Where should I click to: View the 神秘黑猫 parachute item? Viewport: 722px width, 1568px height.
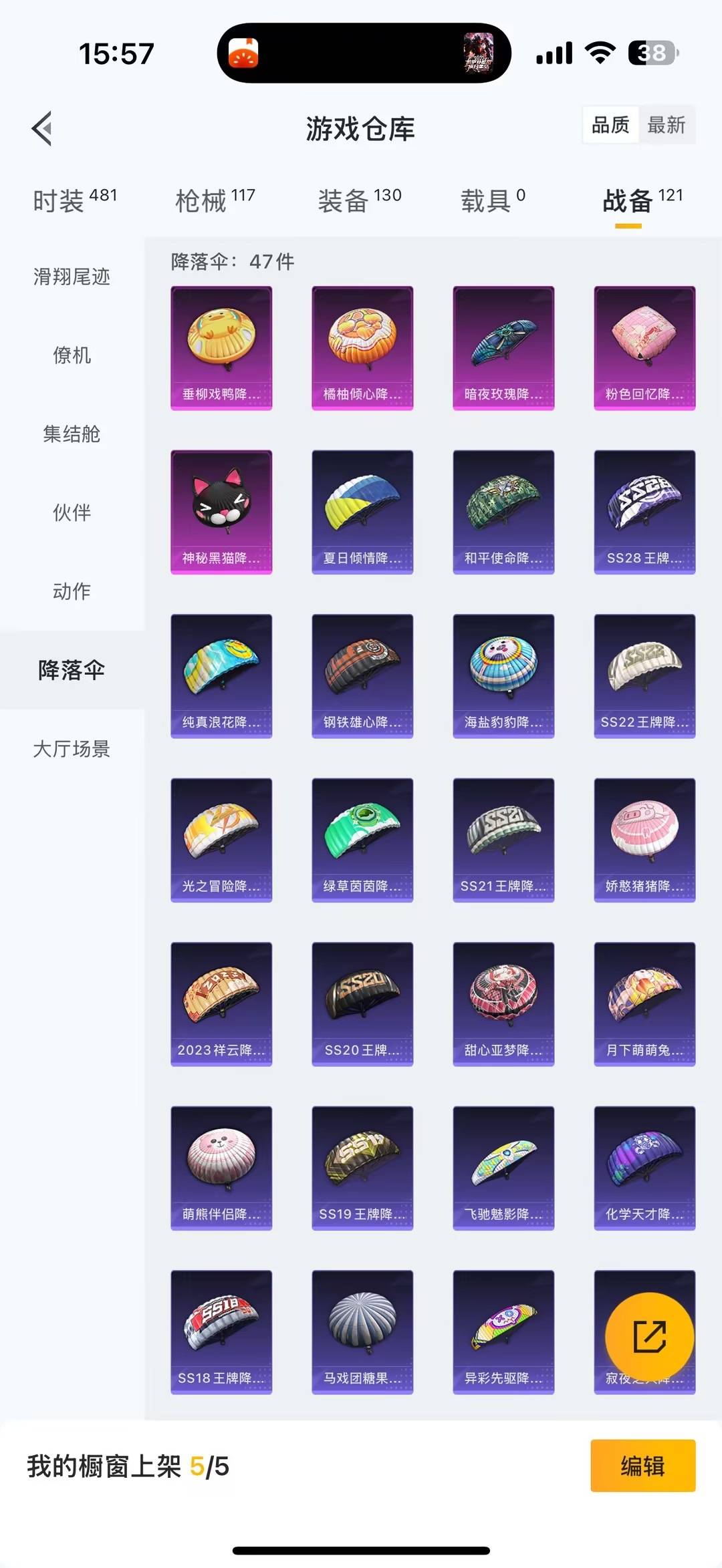[x=221, y=512]
